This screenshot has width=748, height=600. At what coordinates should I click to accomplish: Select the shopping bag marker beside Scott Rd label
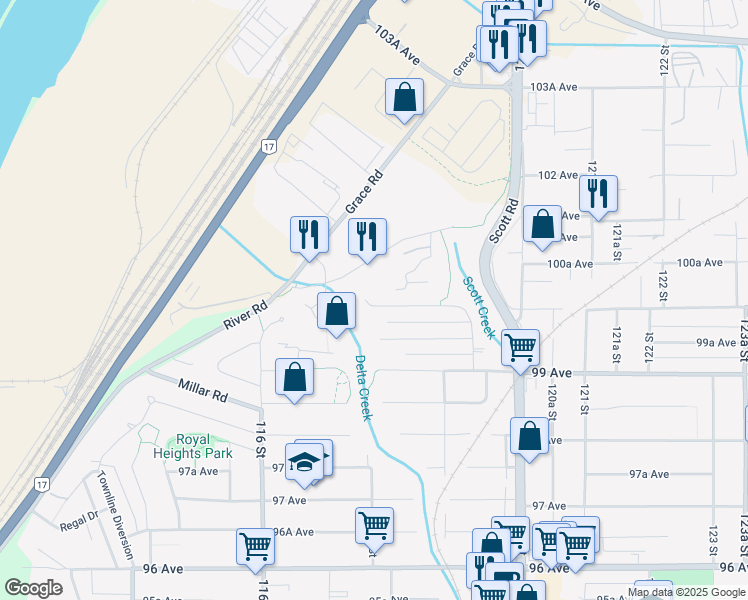pyautogui.click(x=542, y=225)
